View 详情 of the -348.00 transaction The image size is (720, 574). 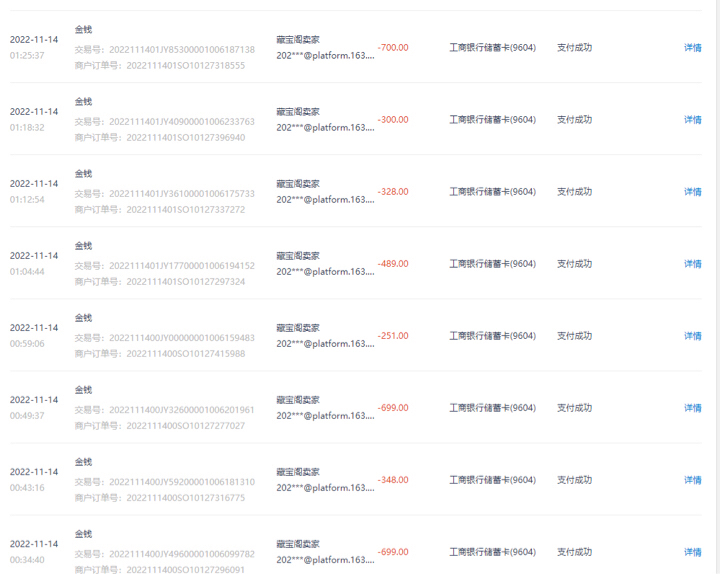(692, 480)
